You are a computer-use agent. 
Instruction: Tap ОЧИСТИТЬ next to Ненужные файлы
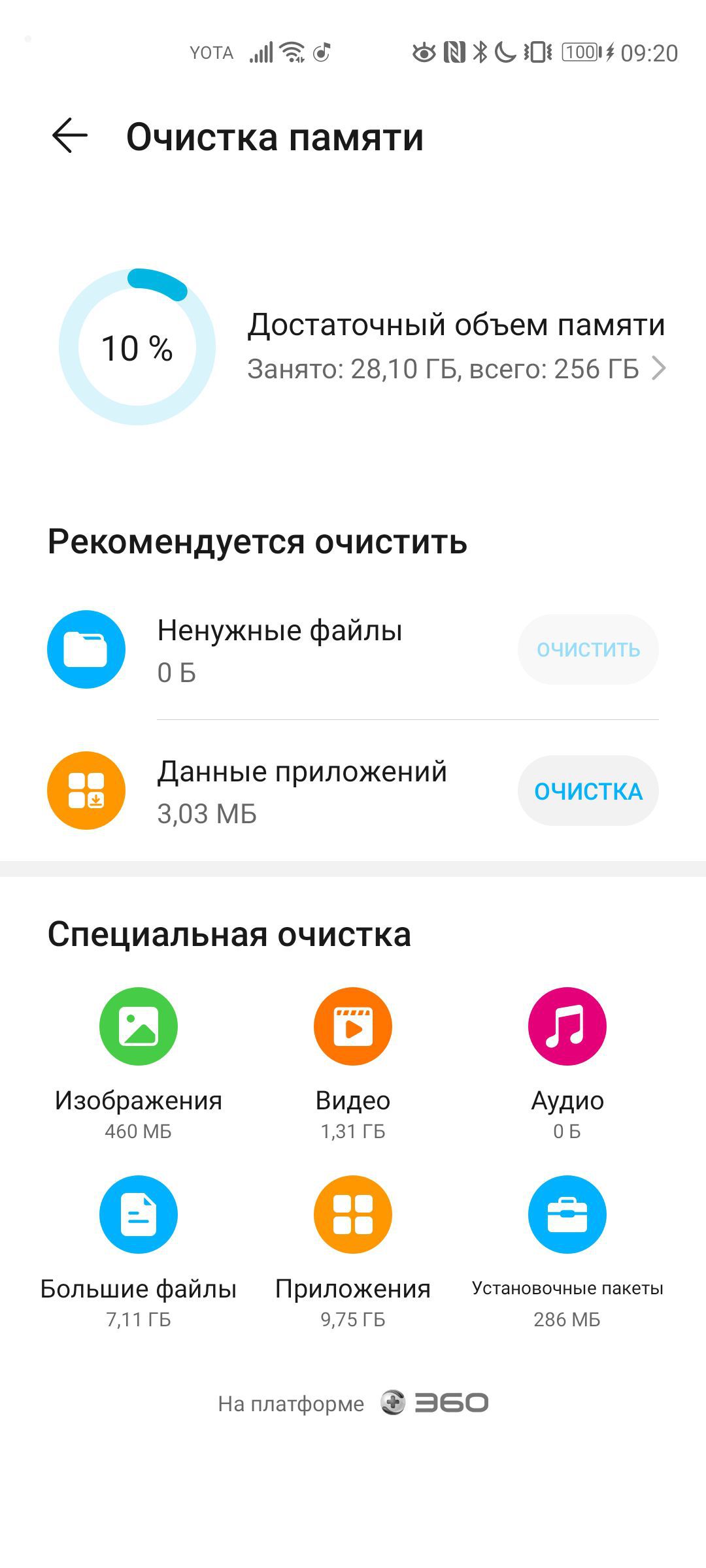pos(588,649)
